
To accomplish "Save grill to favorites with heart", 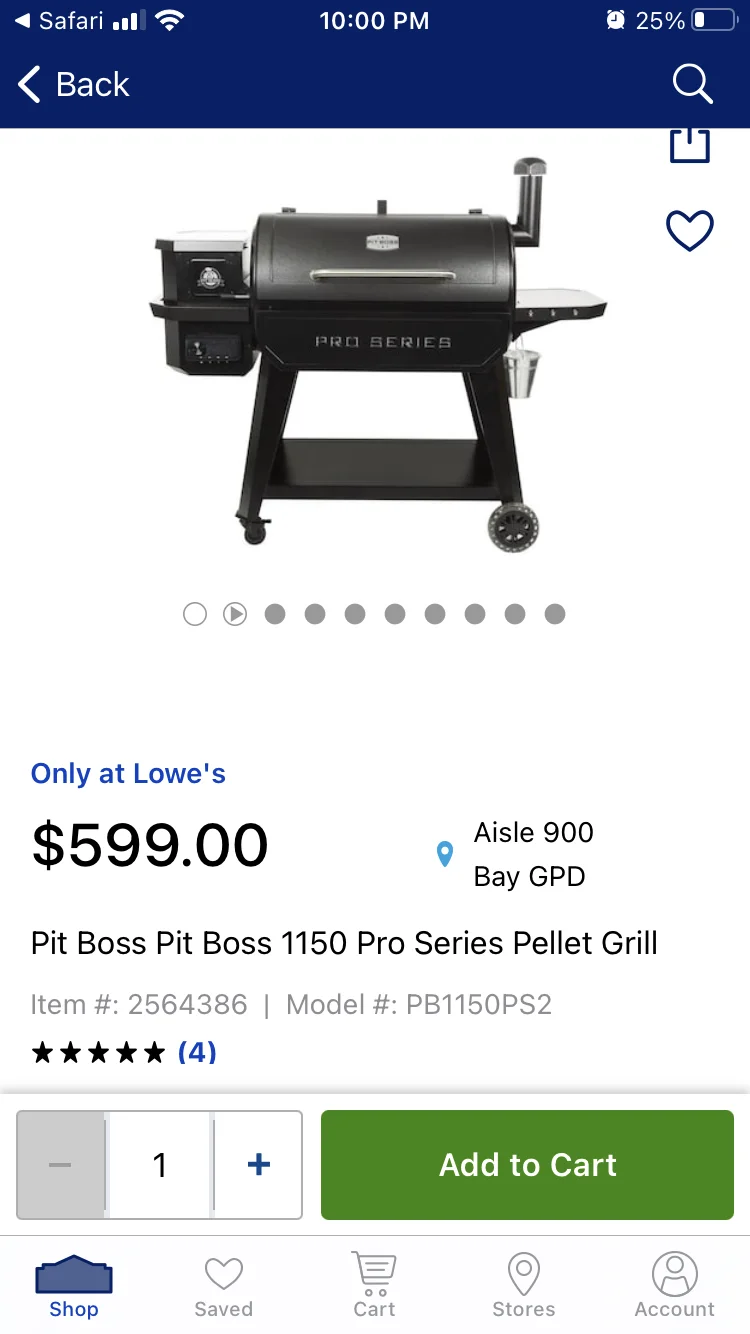I will 689,232.
